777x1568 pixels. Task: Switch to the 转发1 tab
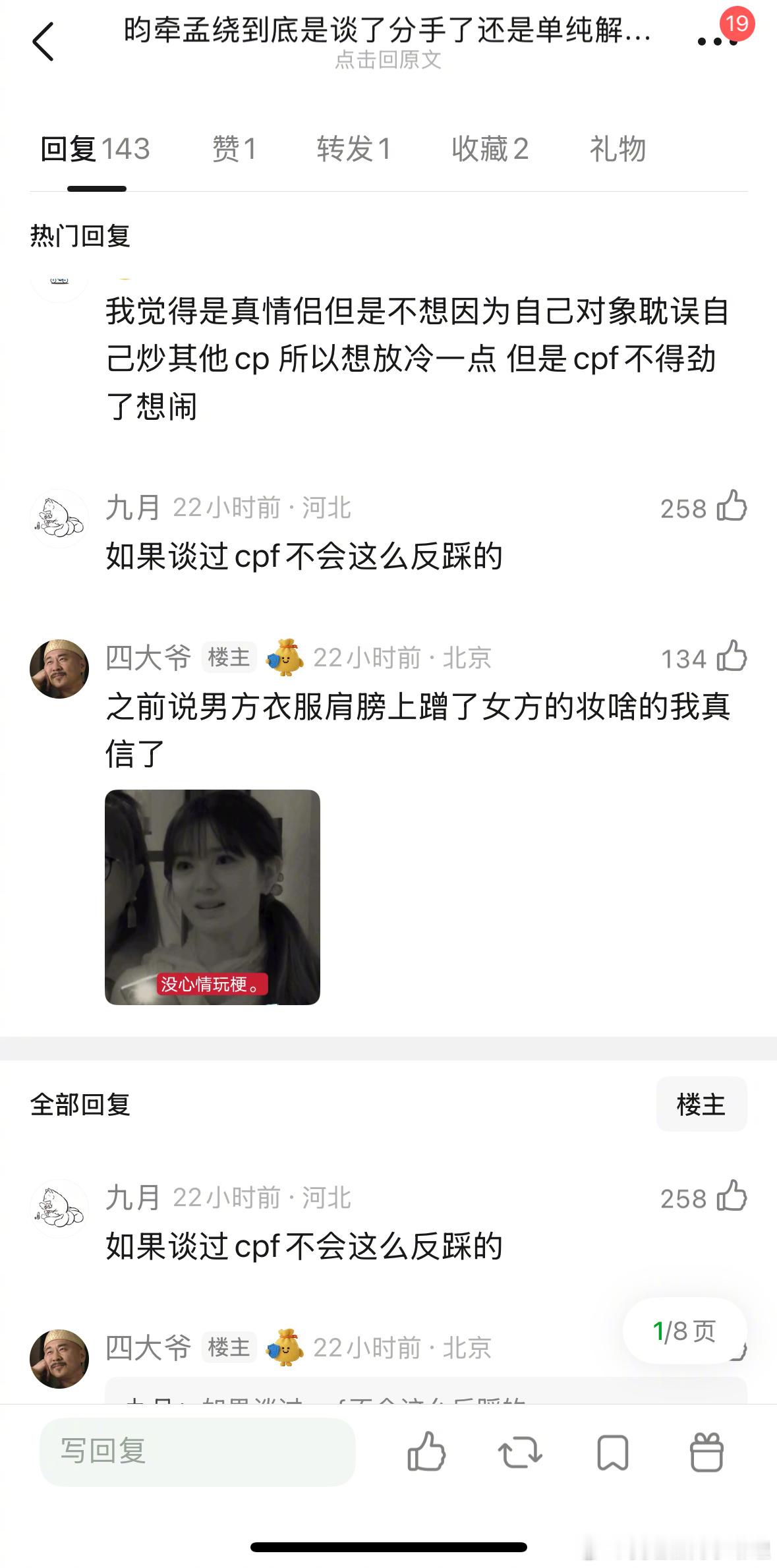354,149
